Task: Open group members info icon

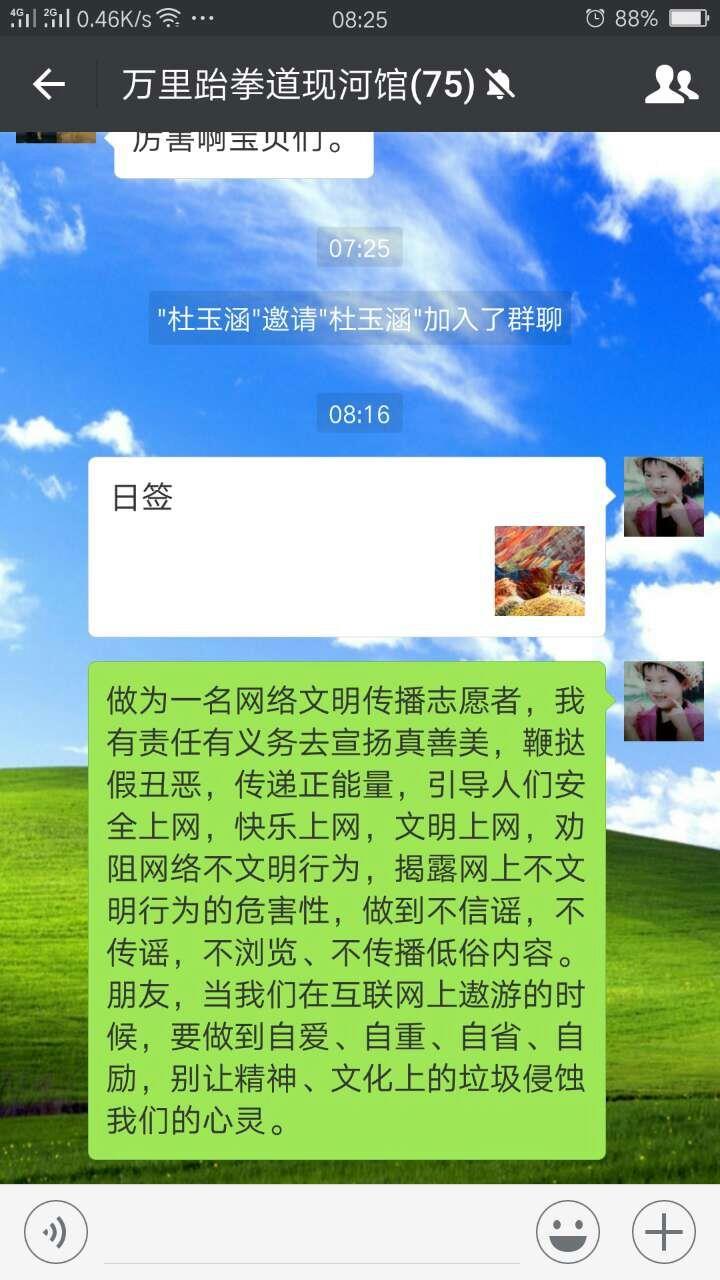Action: pyautogui.click(x=671, y=85)
